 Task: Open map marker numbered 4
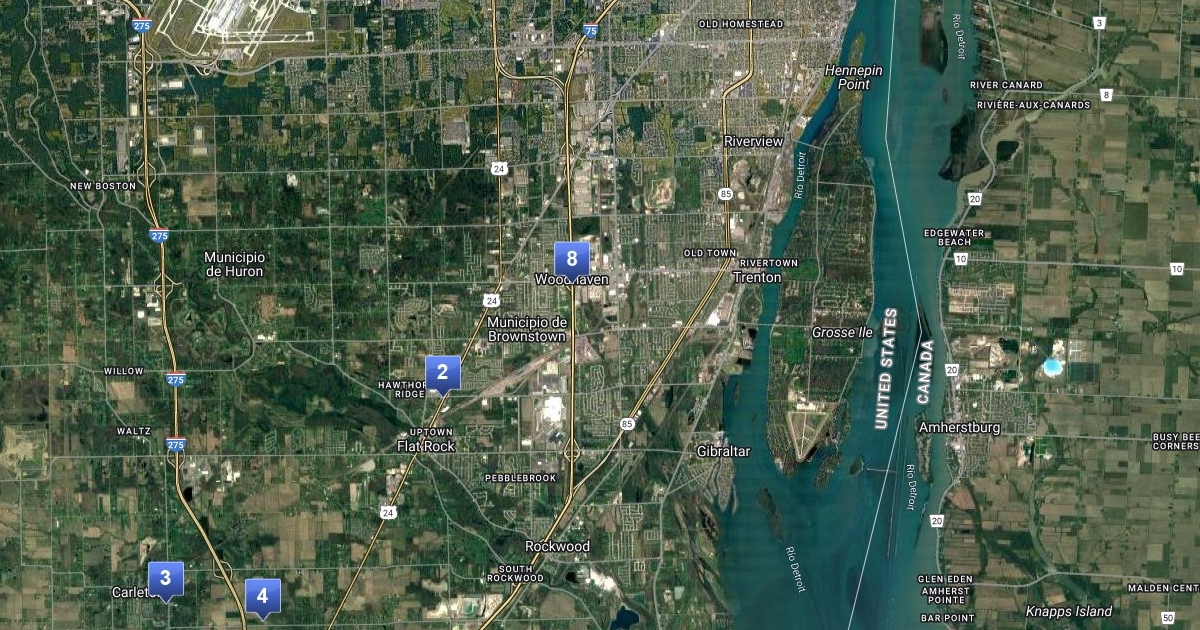tap(262, 597)
